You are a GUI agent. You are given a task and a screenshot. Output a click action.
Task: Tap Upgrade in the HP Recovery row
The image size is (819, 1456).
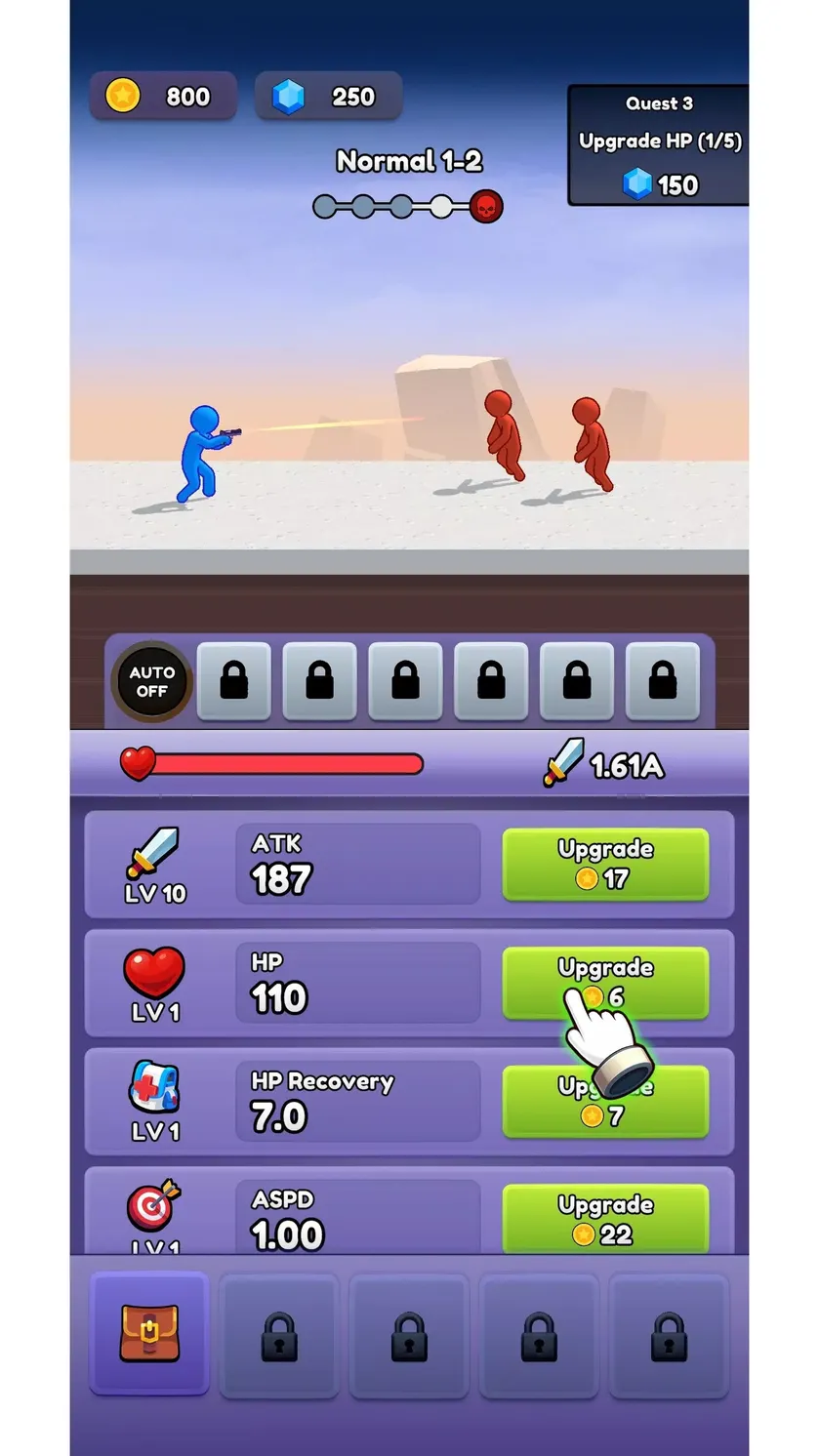605,1102
